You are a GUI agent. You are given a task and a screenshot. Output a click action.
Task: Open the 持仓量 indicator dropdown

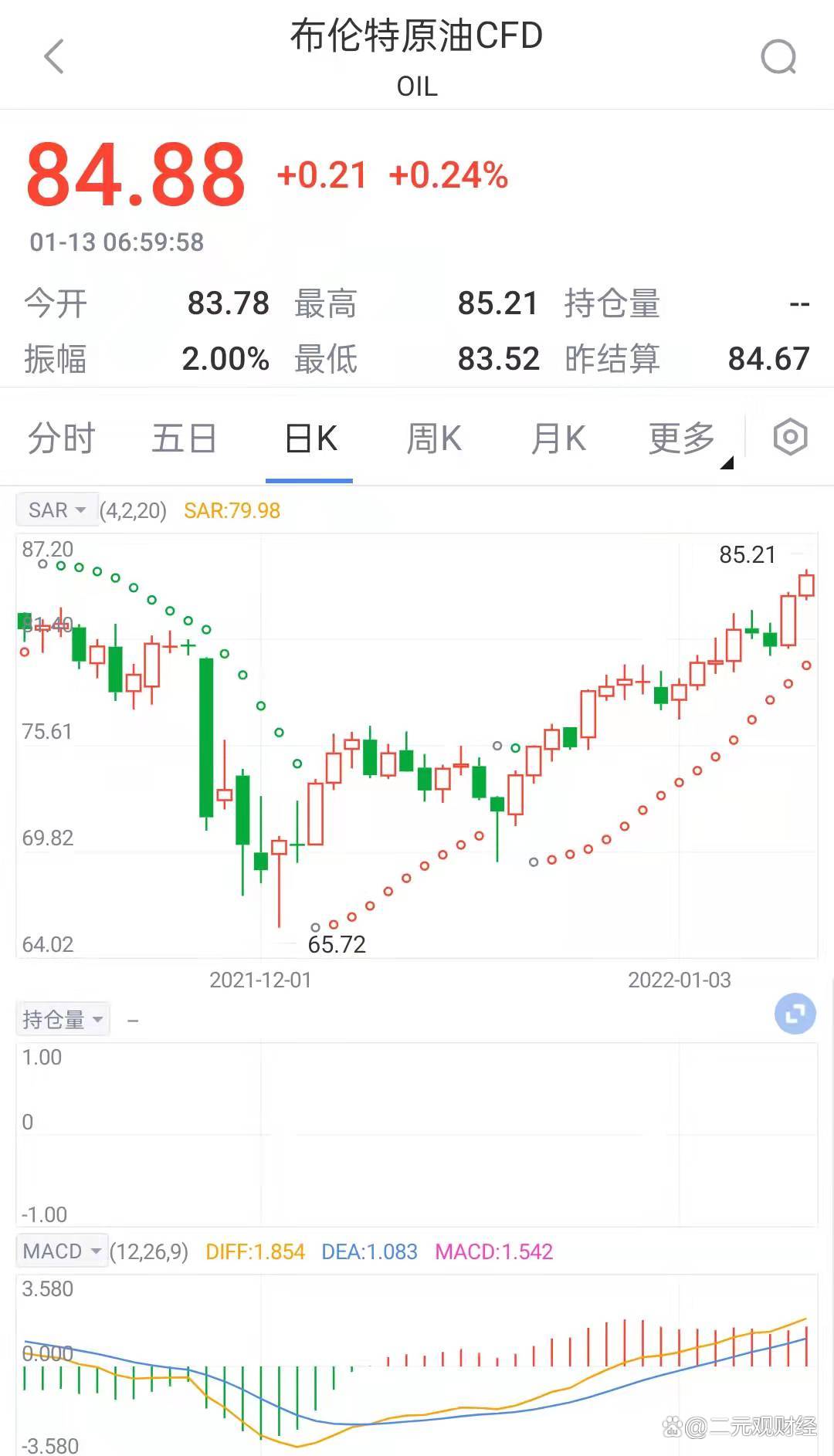coord(63,1018)
